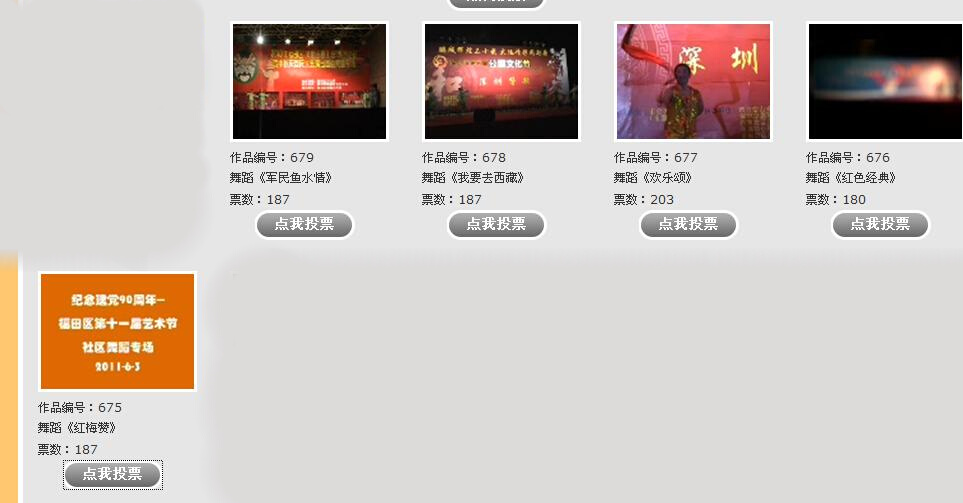This screenshot has height=503, width=963.
Task: Open video thumbnail of 《红色经典》
Action: (x=885, y=81)
